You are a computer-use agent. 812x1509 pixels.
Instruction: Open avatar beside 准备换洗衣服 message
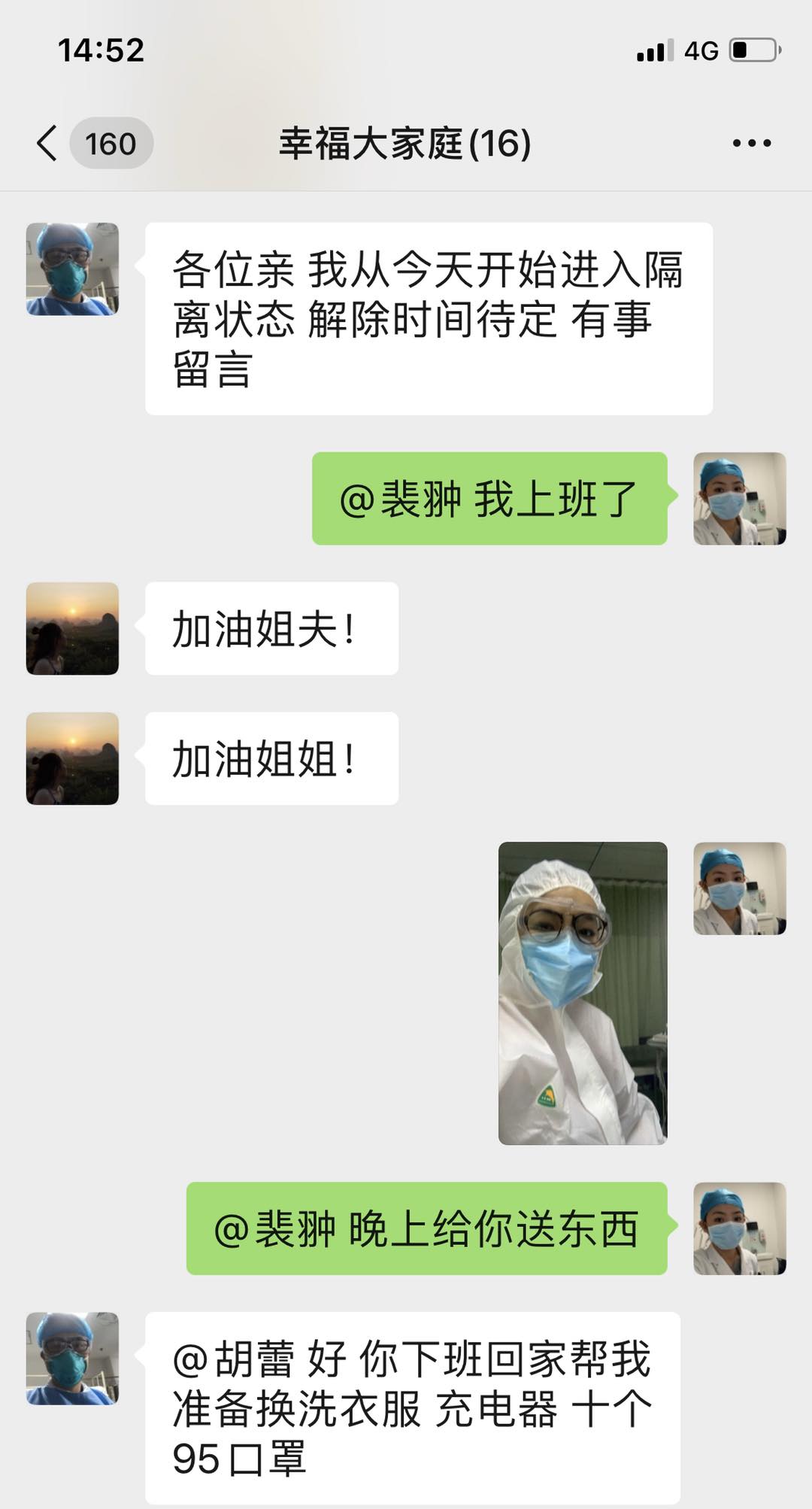coord(72,1359)
